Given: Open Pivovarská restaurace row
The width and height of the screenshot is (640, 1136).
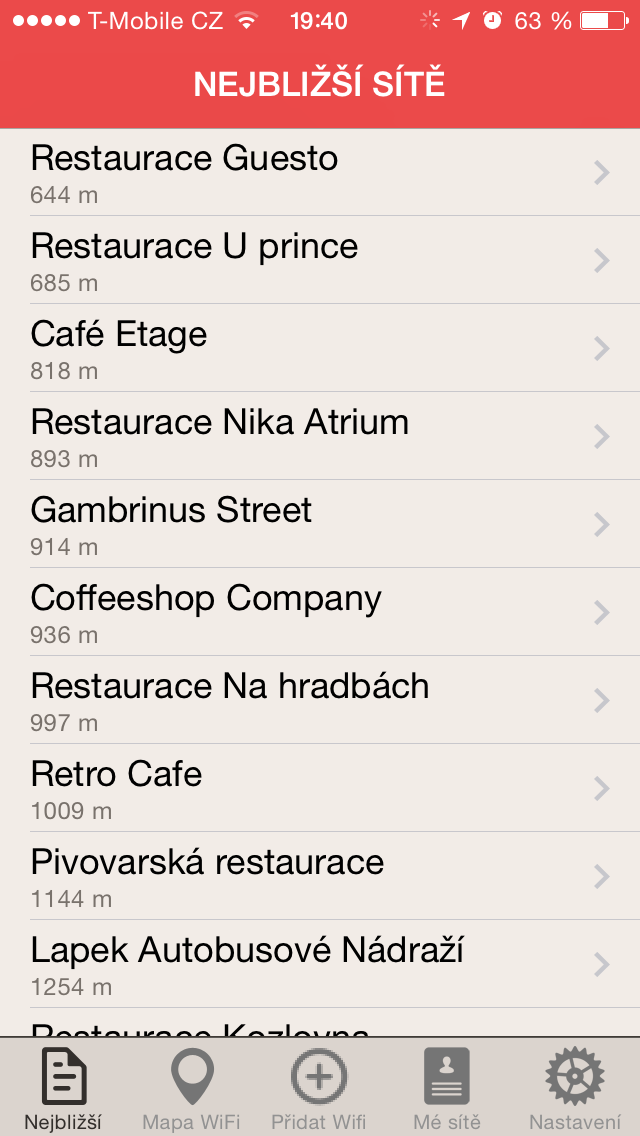Looking at the screenshot, I should [320, 877].
